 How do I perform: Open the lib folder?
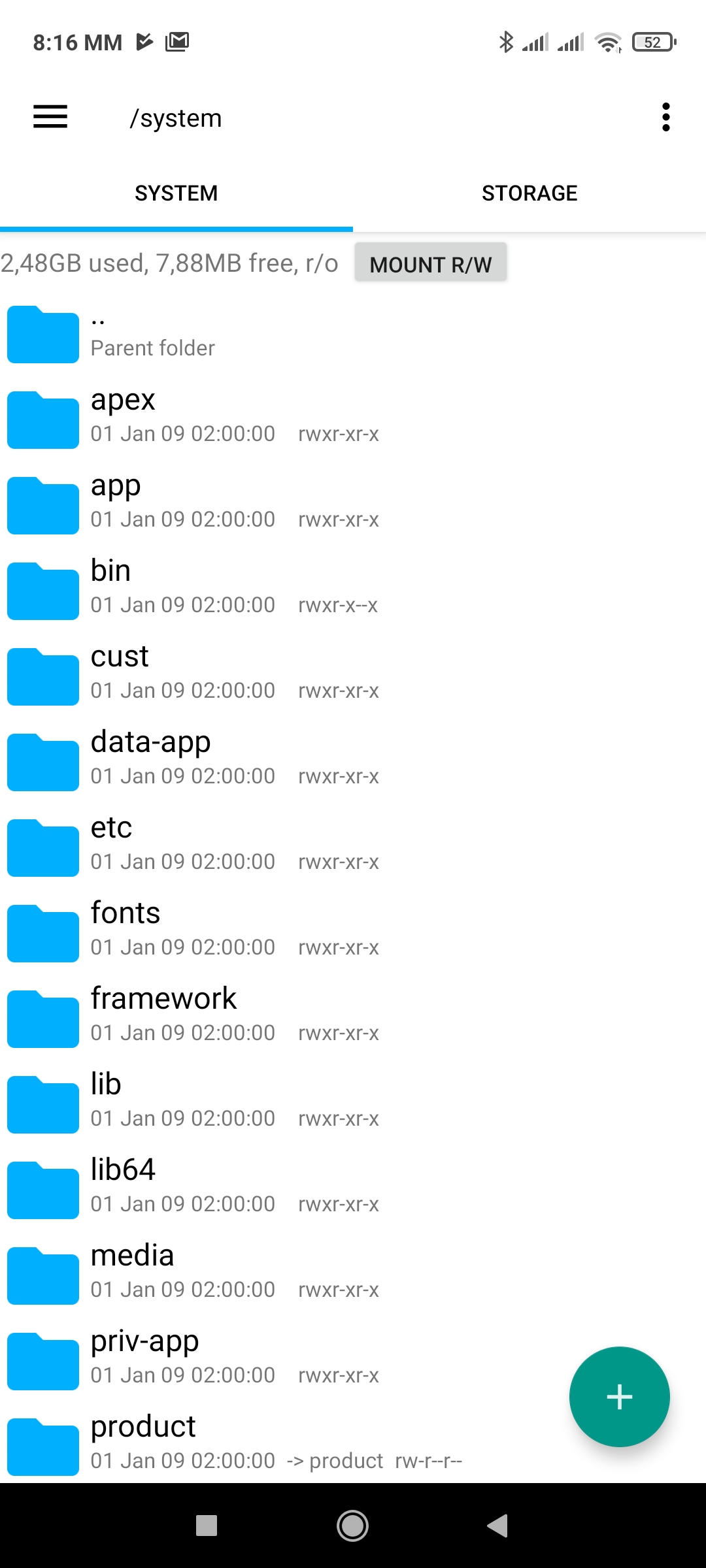point(353,1104)
